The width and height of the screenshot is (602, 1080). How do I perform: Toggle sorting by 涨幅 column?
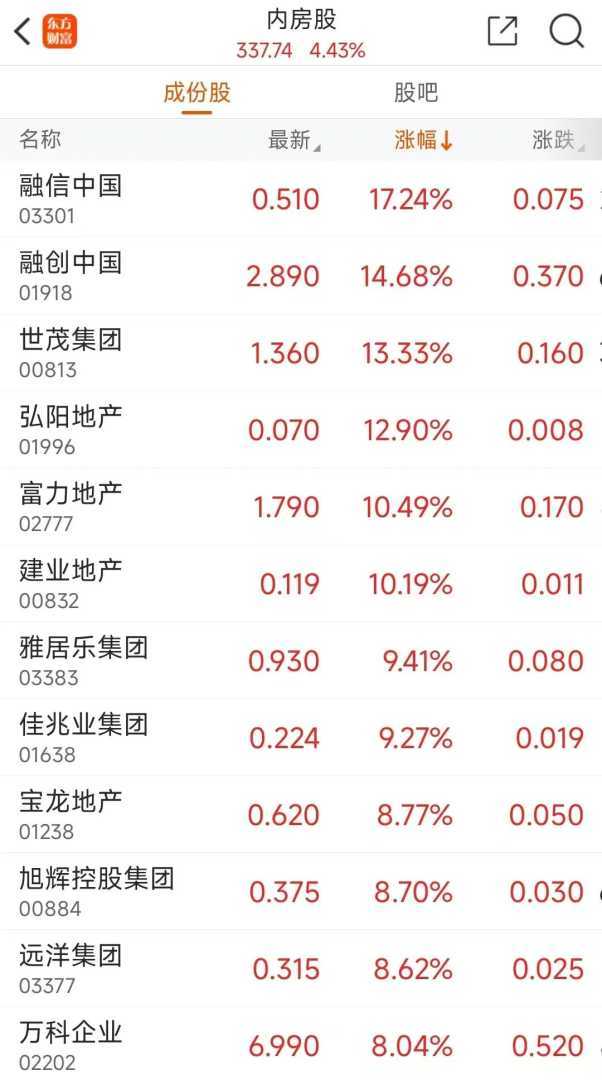tap(423, 141)
